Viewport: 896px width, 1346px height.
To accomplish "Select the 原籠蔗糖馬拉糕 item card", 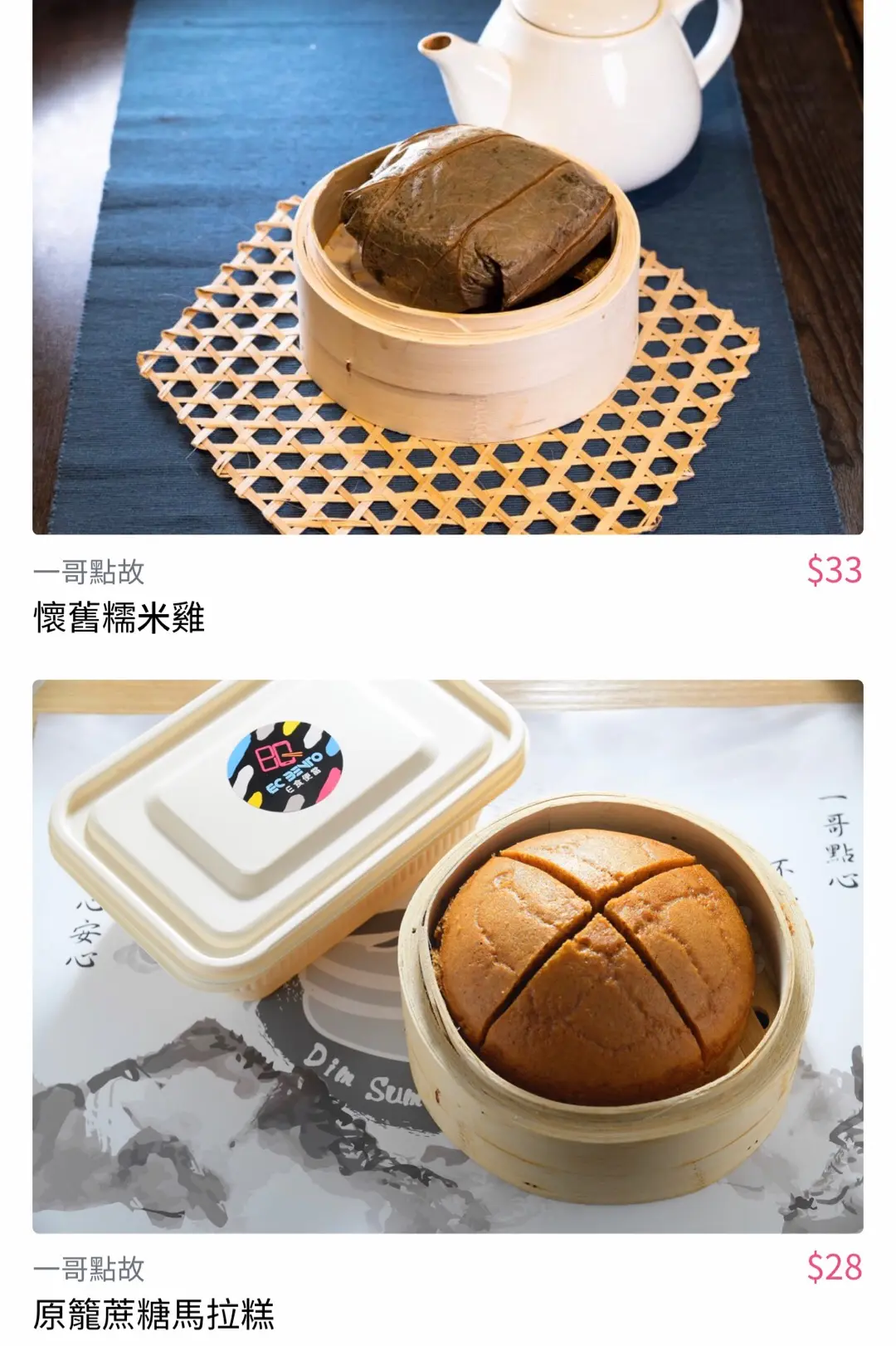I will click(x=448, y=996).
